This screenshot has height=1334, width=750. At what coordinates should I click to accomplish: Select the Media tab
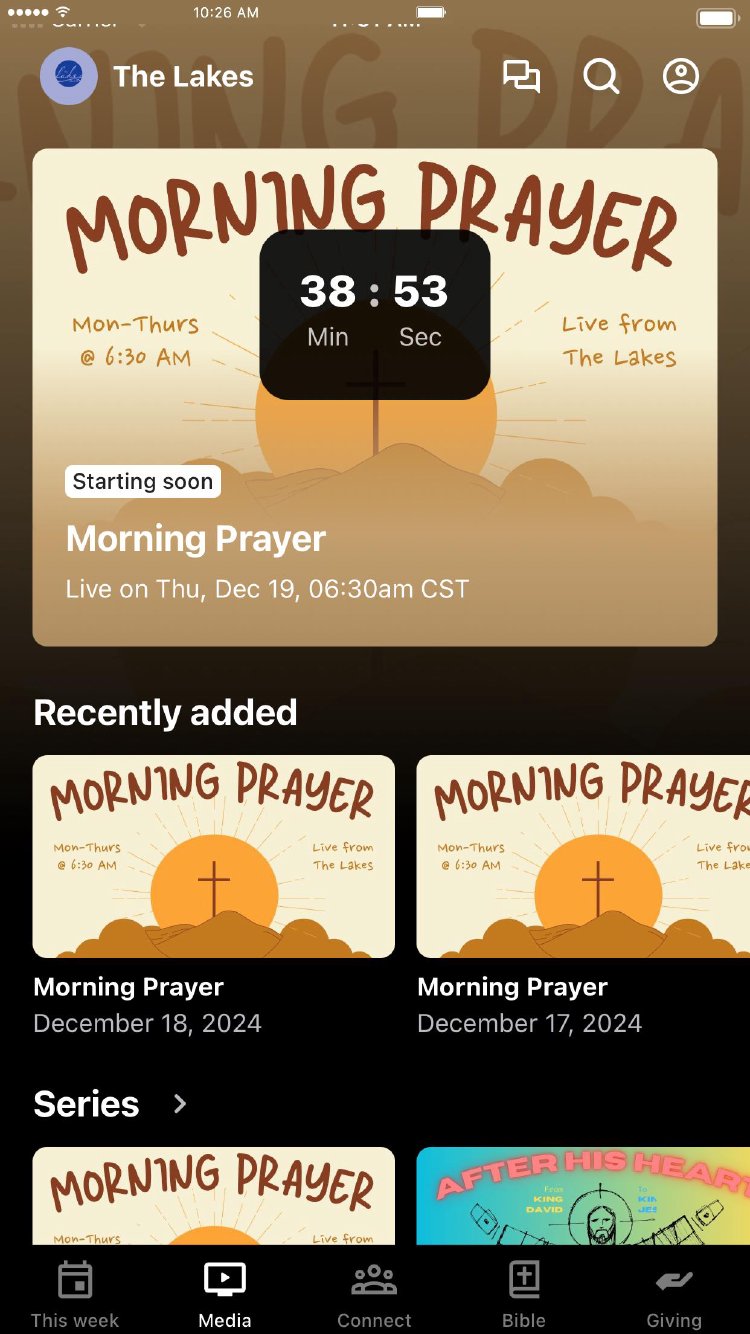pyautogui.click(x=225, y=1294)
